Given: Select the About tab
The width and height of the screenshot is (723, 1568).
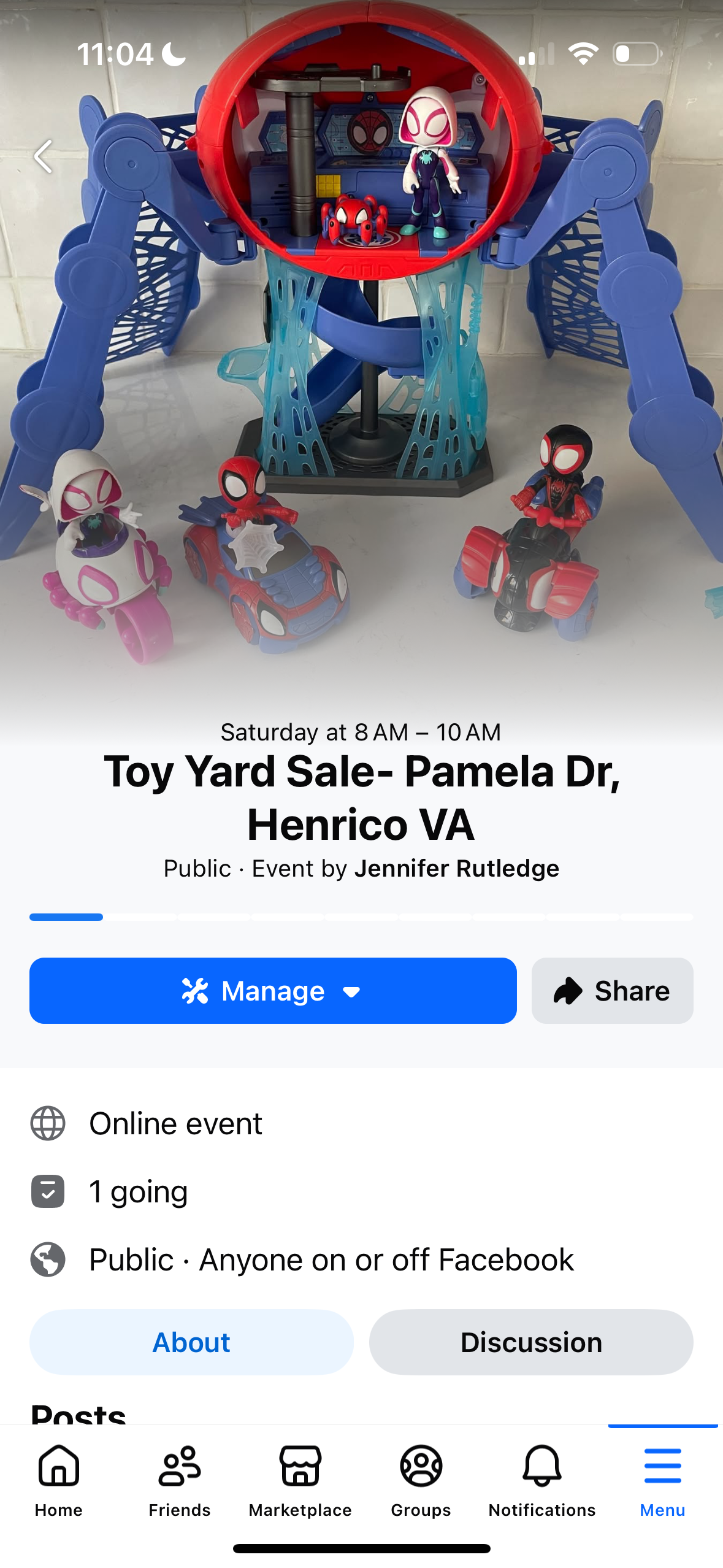Looking at the screenshot, I should (191, 1342).
